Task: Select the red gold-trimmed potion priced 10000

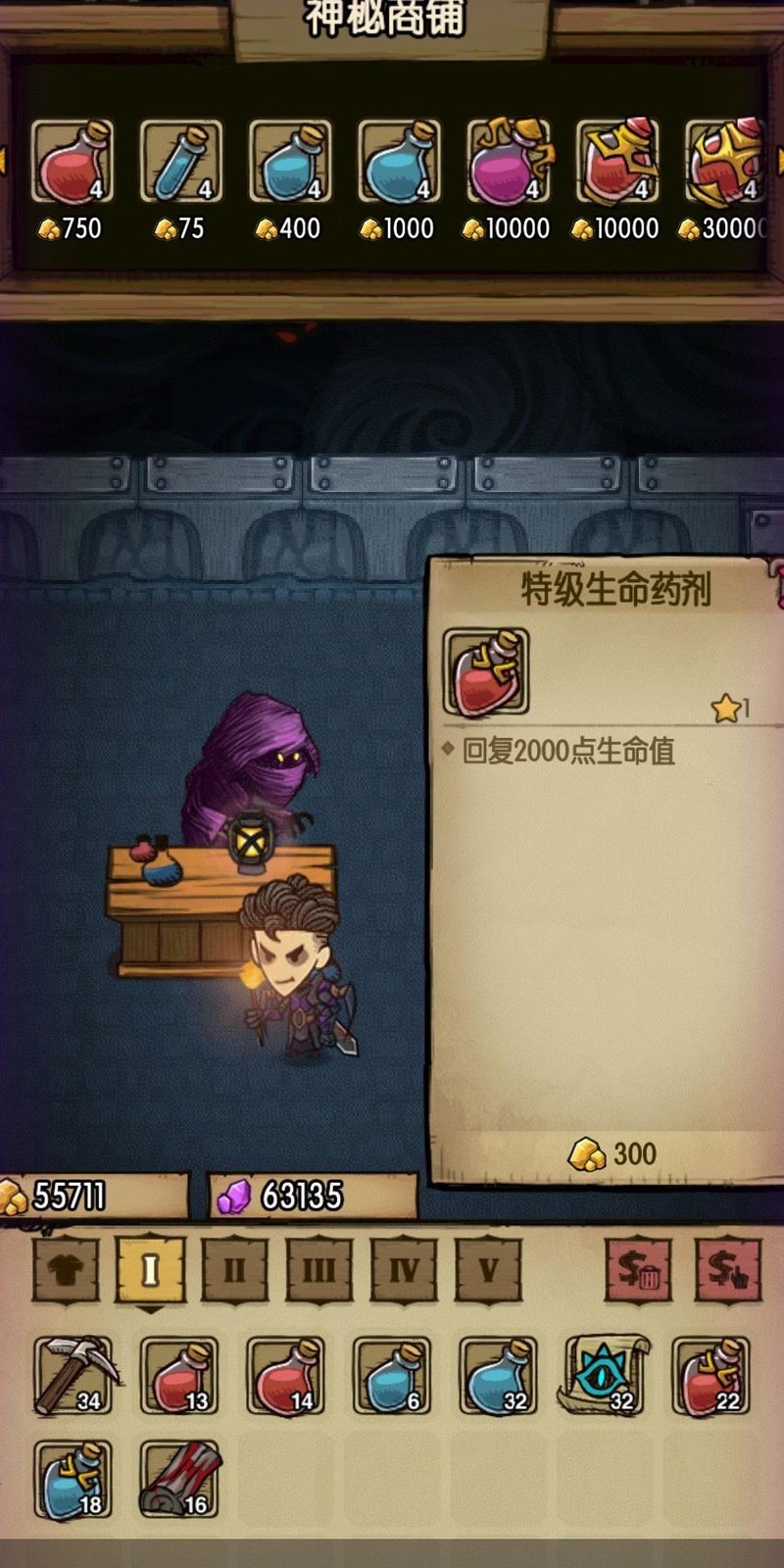Action: (615, 163)
